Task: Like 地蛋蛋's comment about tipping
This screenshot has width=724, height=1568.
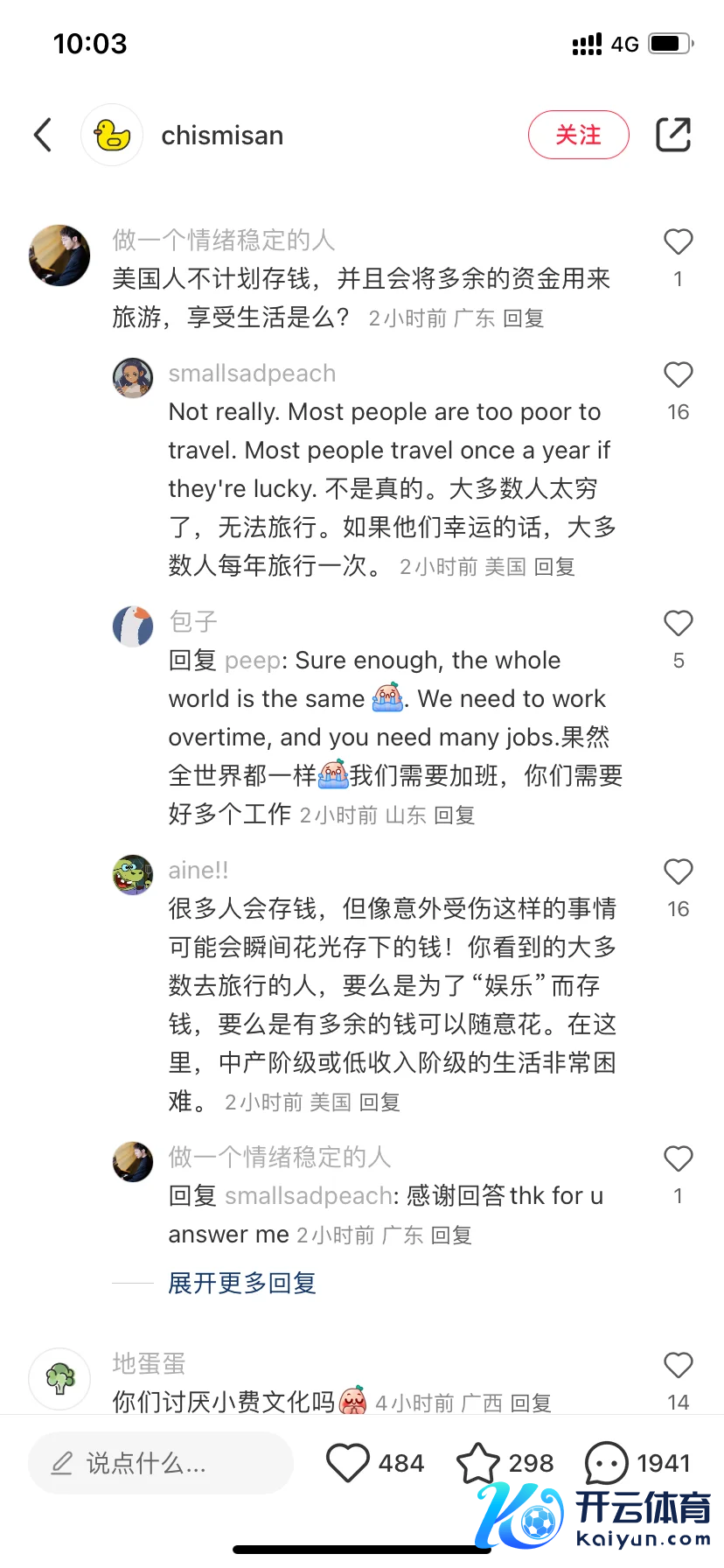Action: tap(678, 1365)
